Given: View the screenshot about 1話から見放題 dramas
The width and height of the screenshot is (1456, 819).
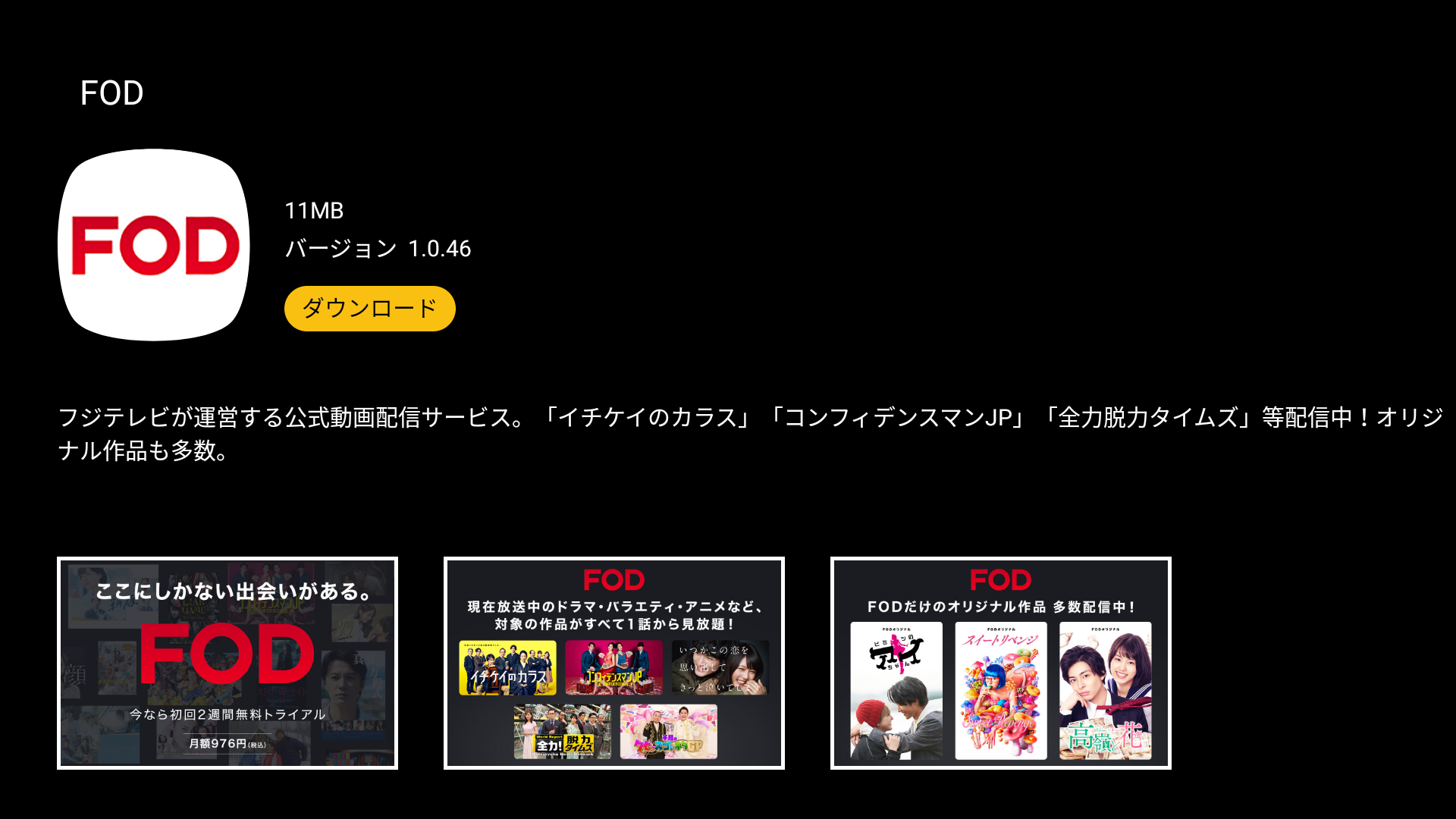Looking at the screenshot, I should (614, 664).
